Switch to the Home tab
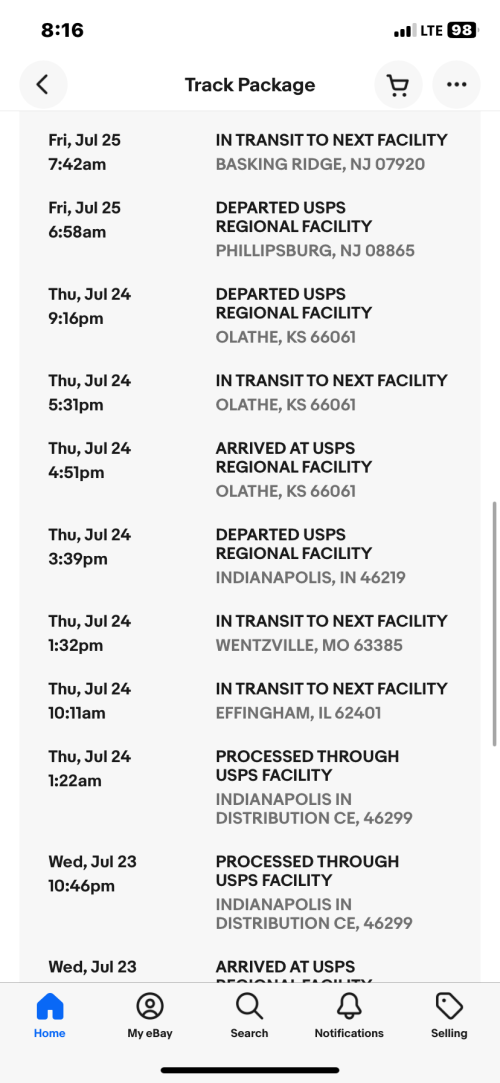500x1083 pixels. (50, 1015)
